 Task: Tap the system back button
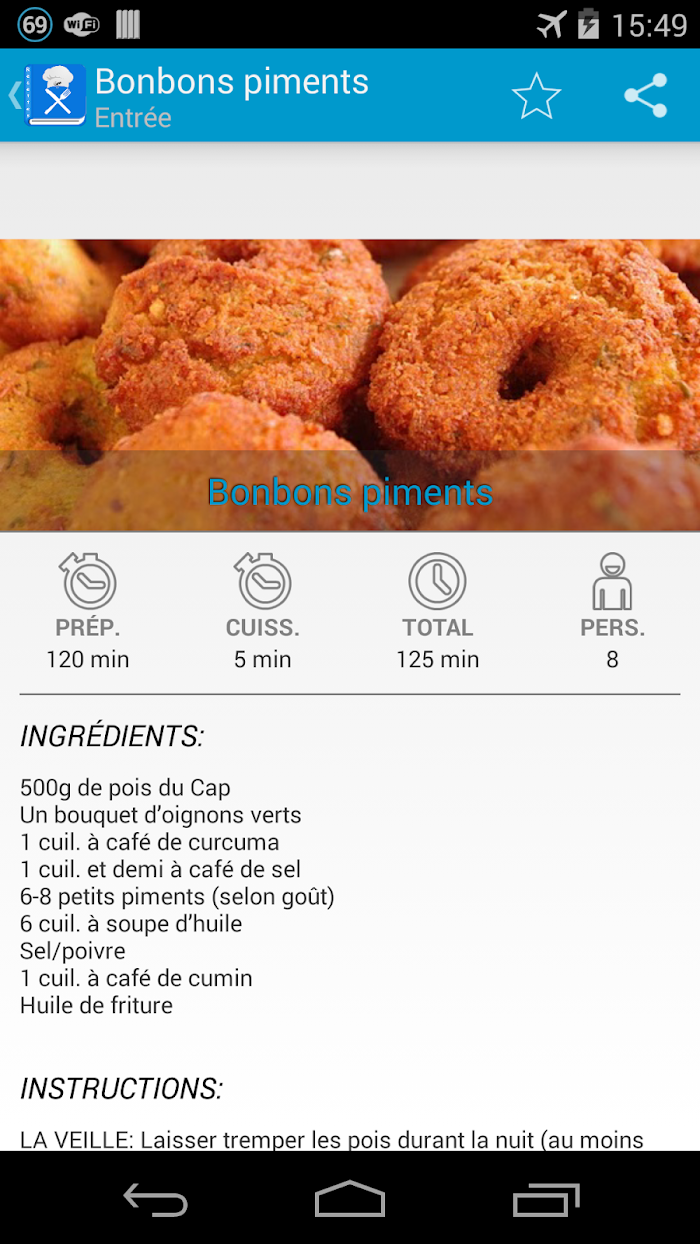(155, 1198)
